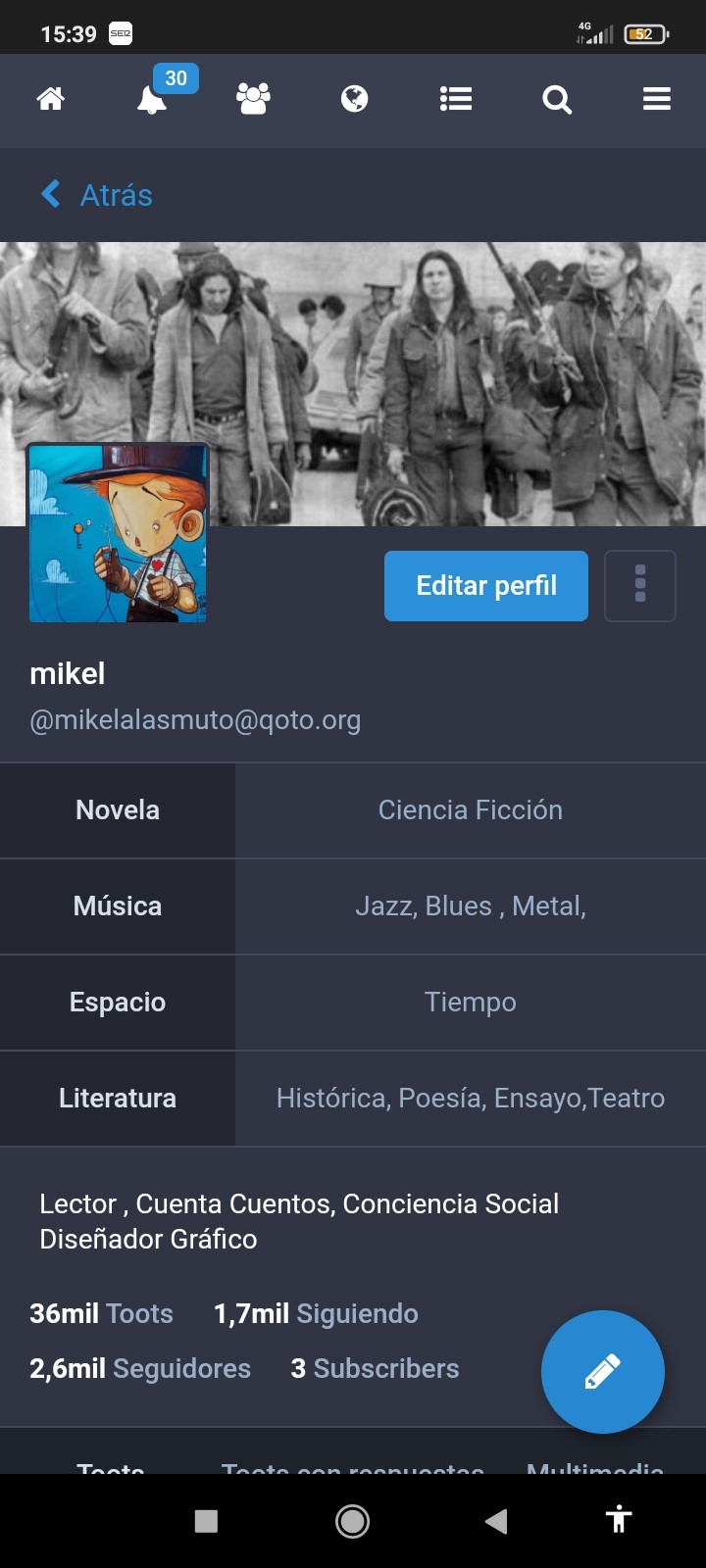Open the profile overflow menu
Viewport: 706px width, 1568px height.
pyautogui.click(x=640, y=586)
